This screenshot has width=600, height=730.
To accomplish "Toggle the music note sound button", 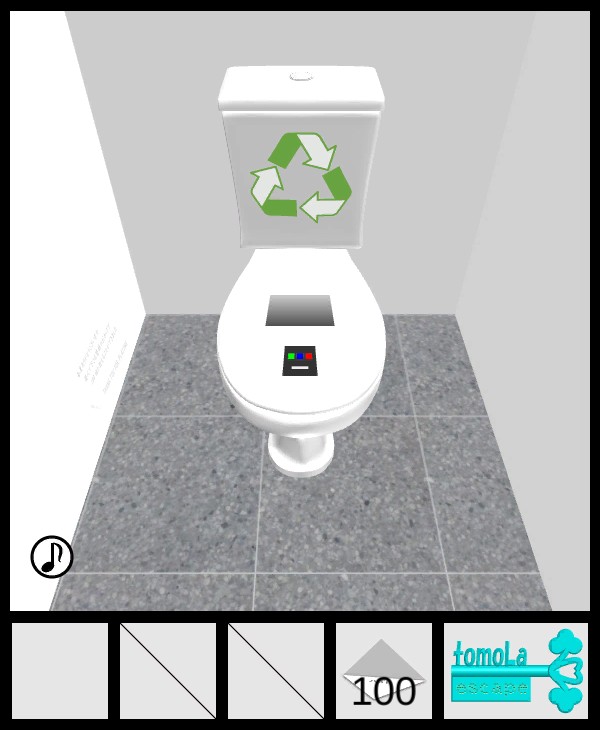I will coord(52,557).
